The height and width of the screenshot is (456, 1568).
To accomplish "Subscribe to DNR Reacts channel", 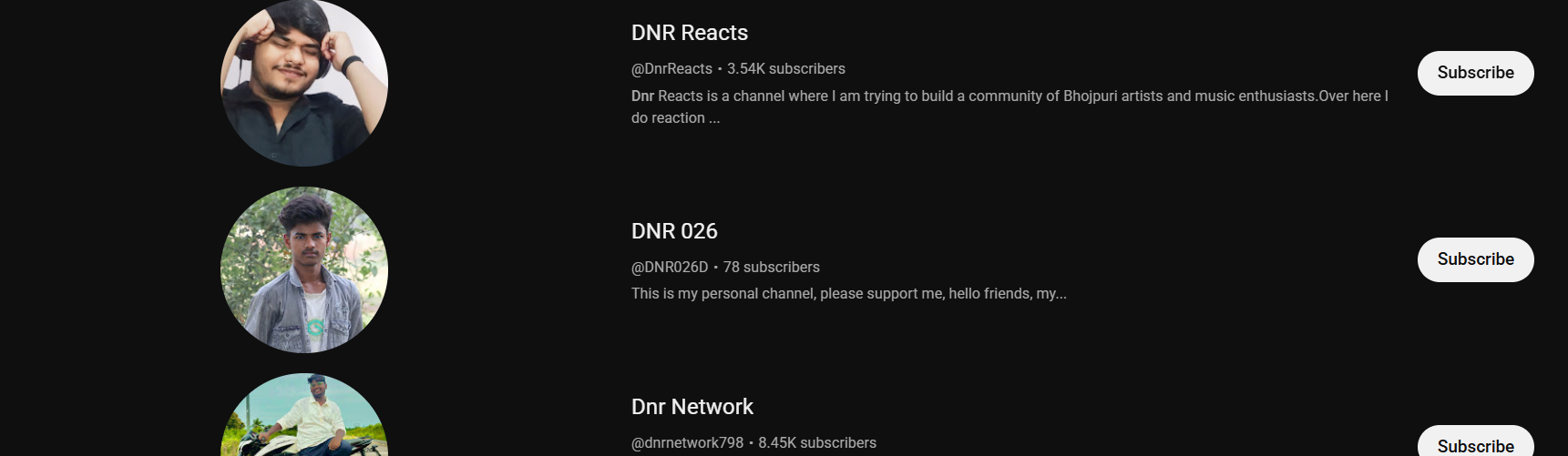I will (x=1475, y=73).
